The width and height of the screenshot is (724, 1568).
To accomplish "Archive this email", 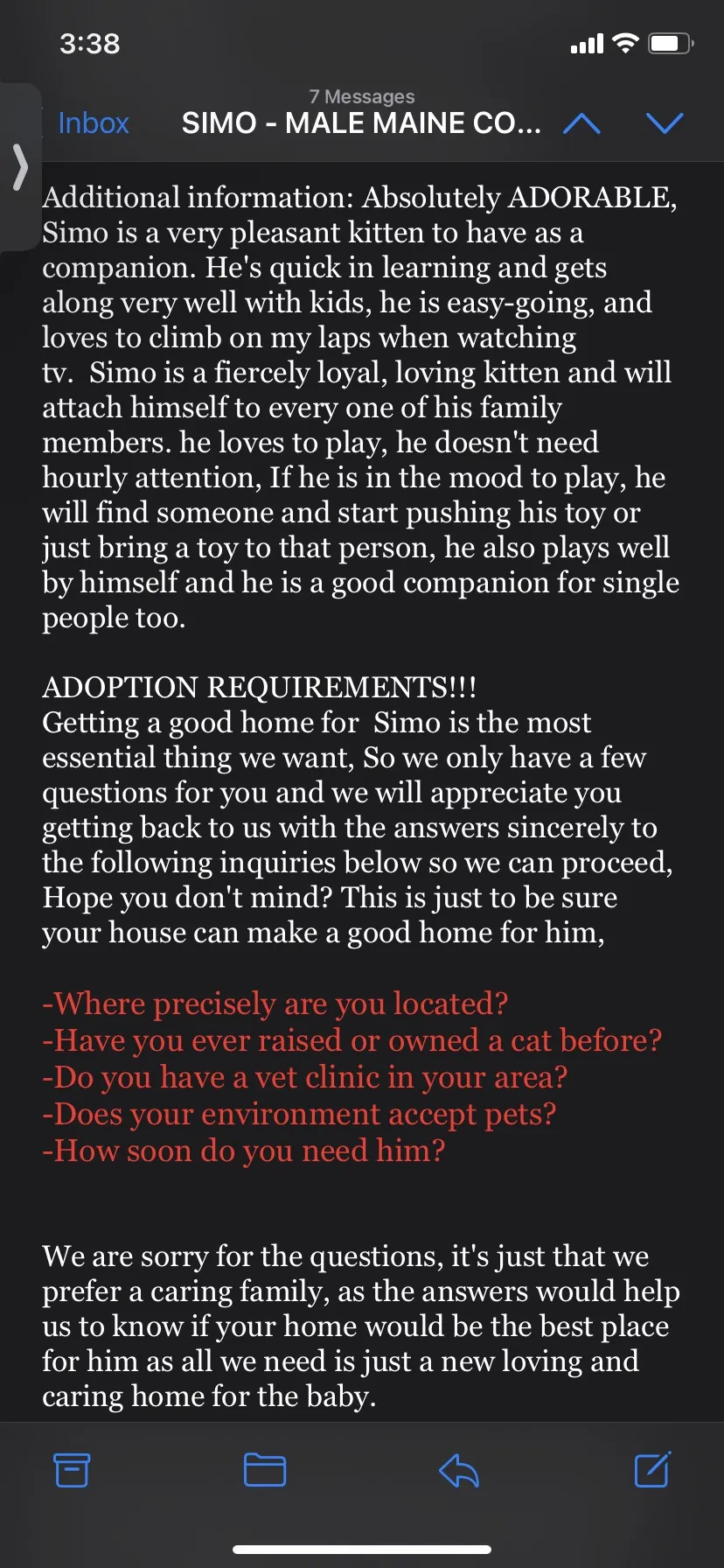I will pyautogui.click(x=72, y=1470).
